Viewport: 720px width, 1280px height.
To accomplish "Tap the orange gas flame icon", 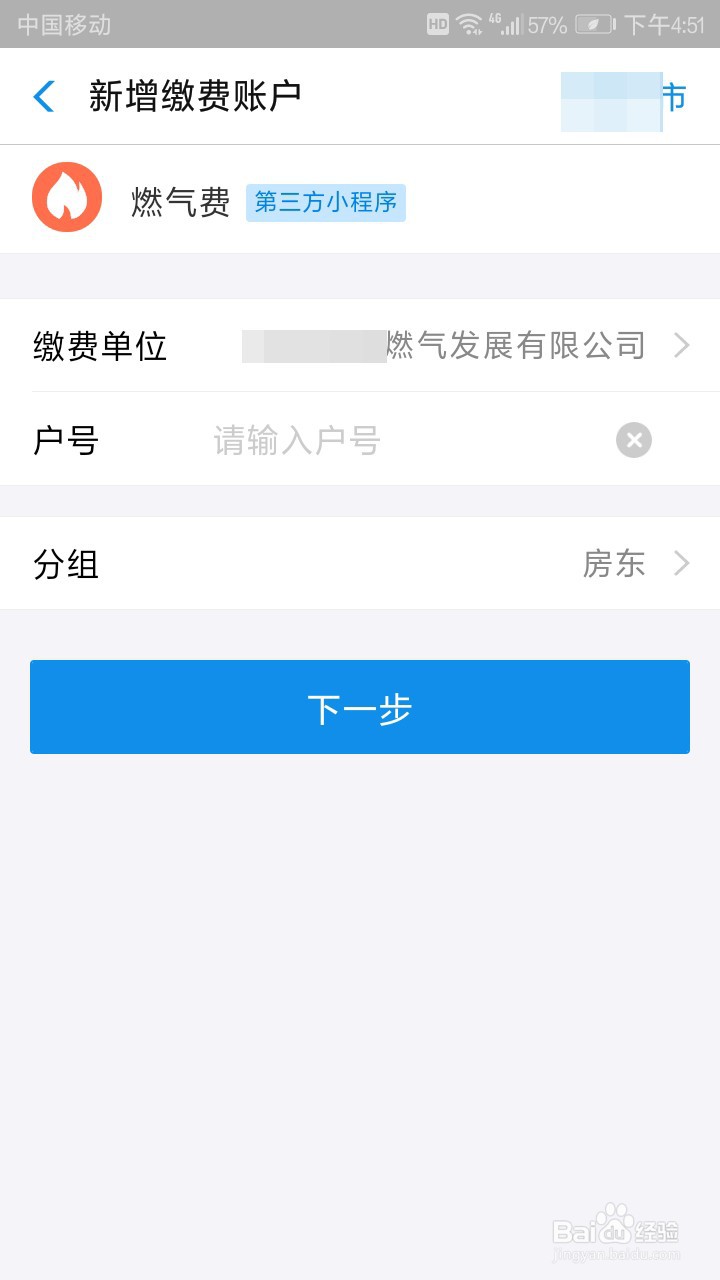I will point(66,198).
